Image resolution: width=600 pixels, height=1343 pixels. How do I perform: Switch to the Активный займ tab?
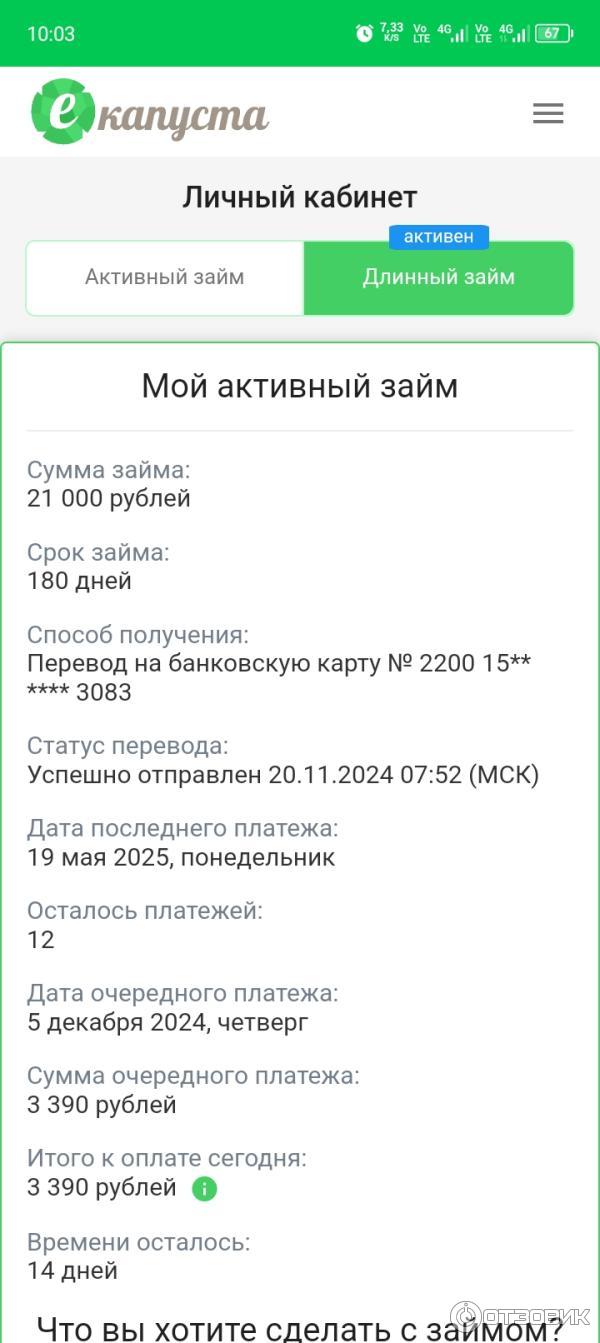(x=165, y=278)
